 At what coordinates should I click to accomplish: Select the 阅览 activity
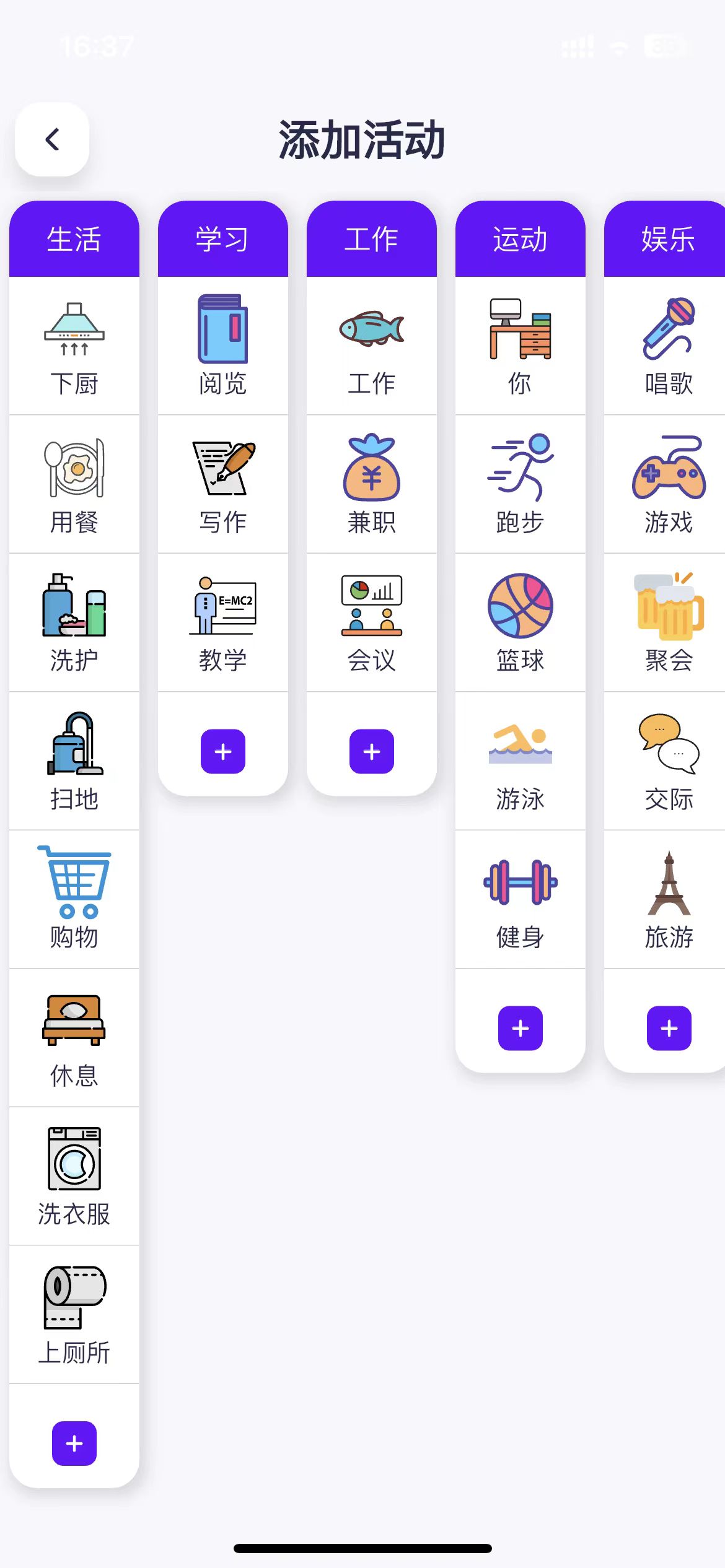pos(223,347)
